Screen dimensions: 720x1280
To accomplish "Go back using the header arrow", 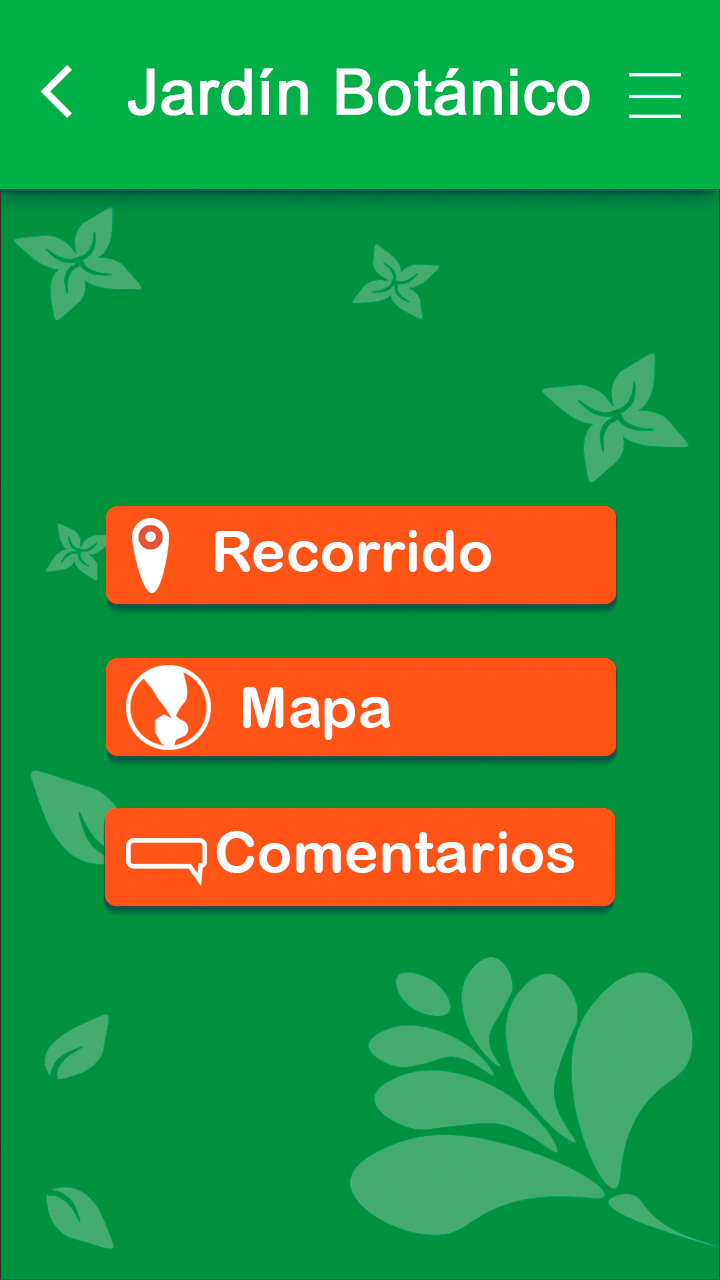I will (x=57, y=92).
